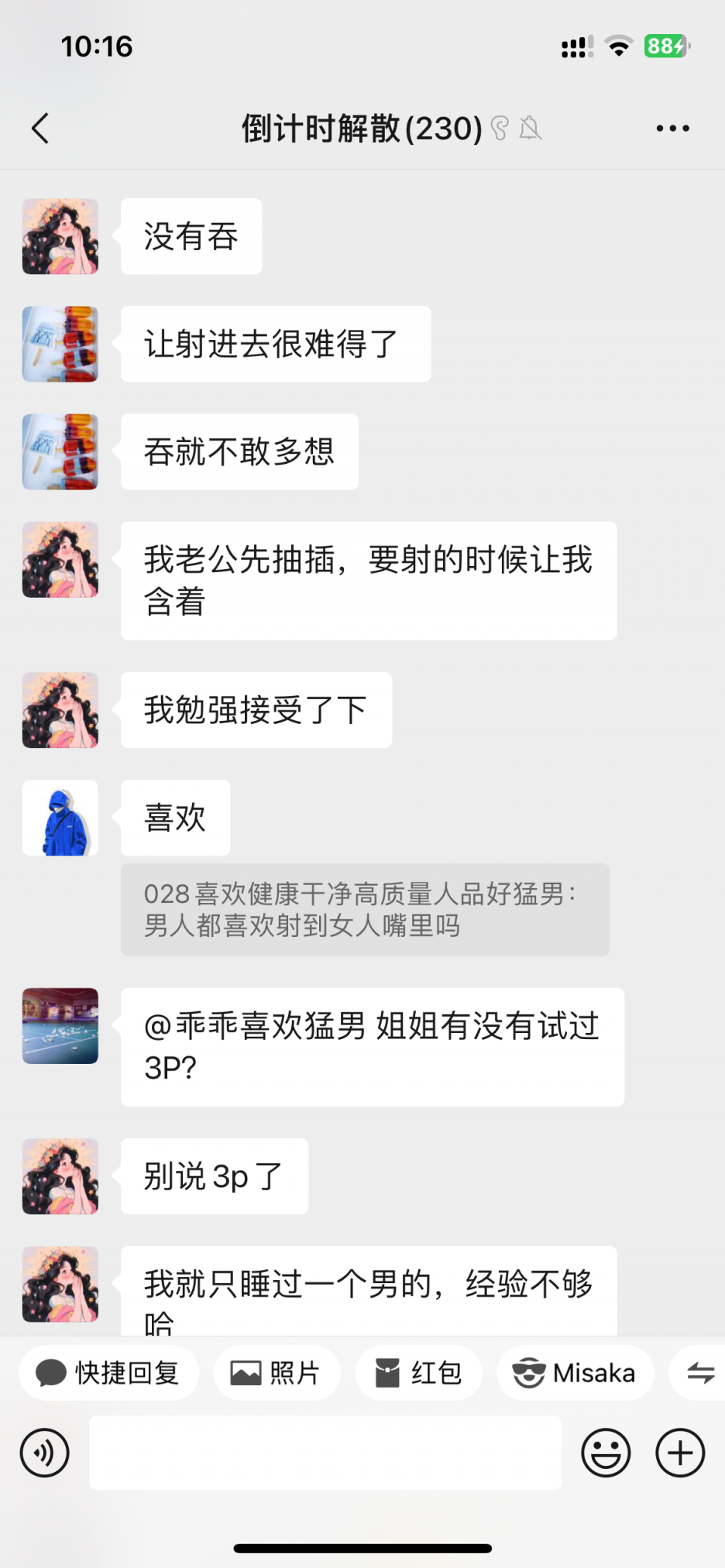Tap the 照片 photo chip
The height and width of the screenshot is (1568, 725).
point(277,1373)
